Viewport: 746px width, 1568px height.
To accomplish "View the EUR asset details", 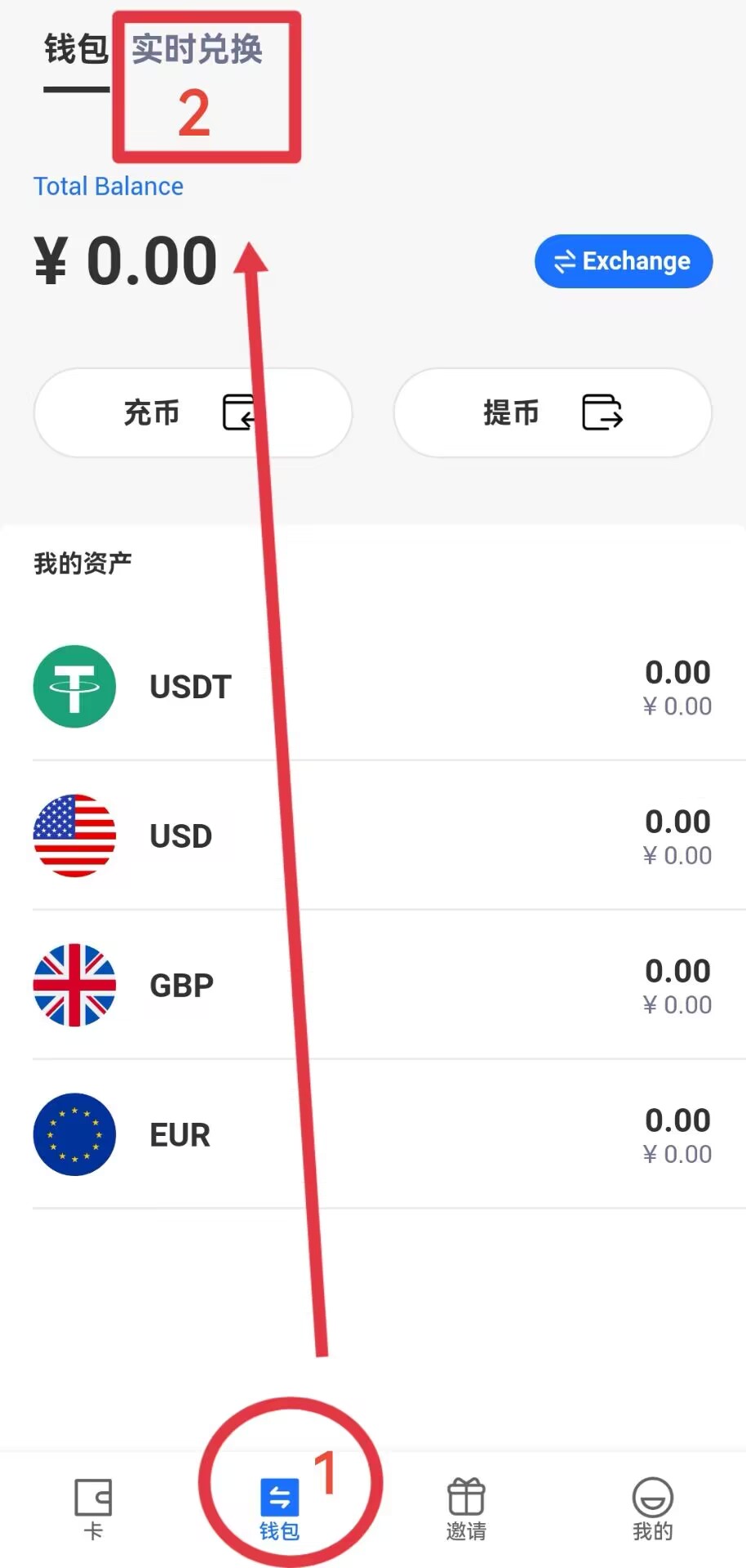I will (372, 1134).
